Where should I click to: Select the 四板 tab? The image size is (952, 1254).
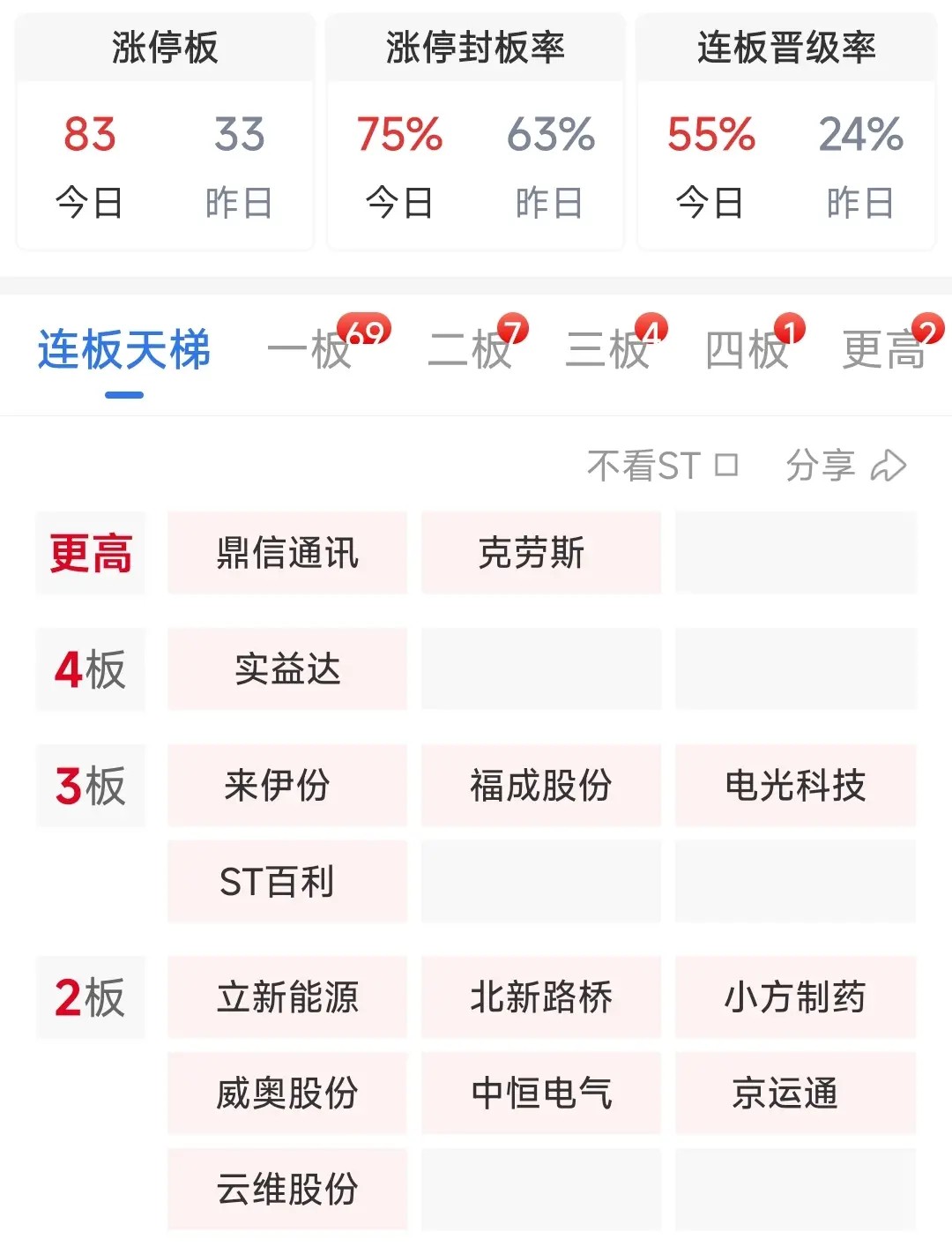[747, 350]
